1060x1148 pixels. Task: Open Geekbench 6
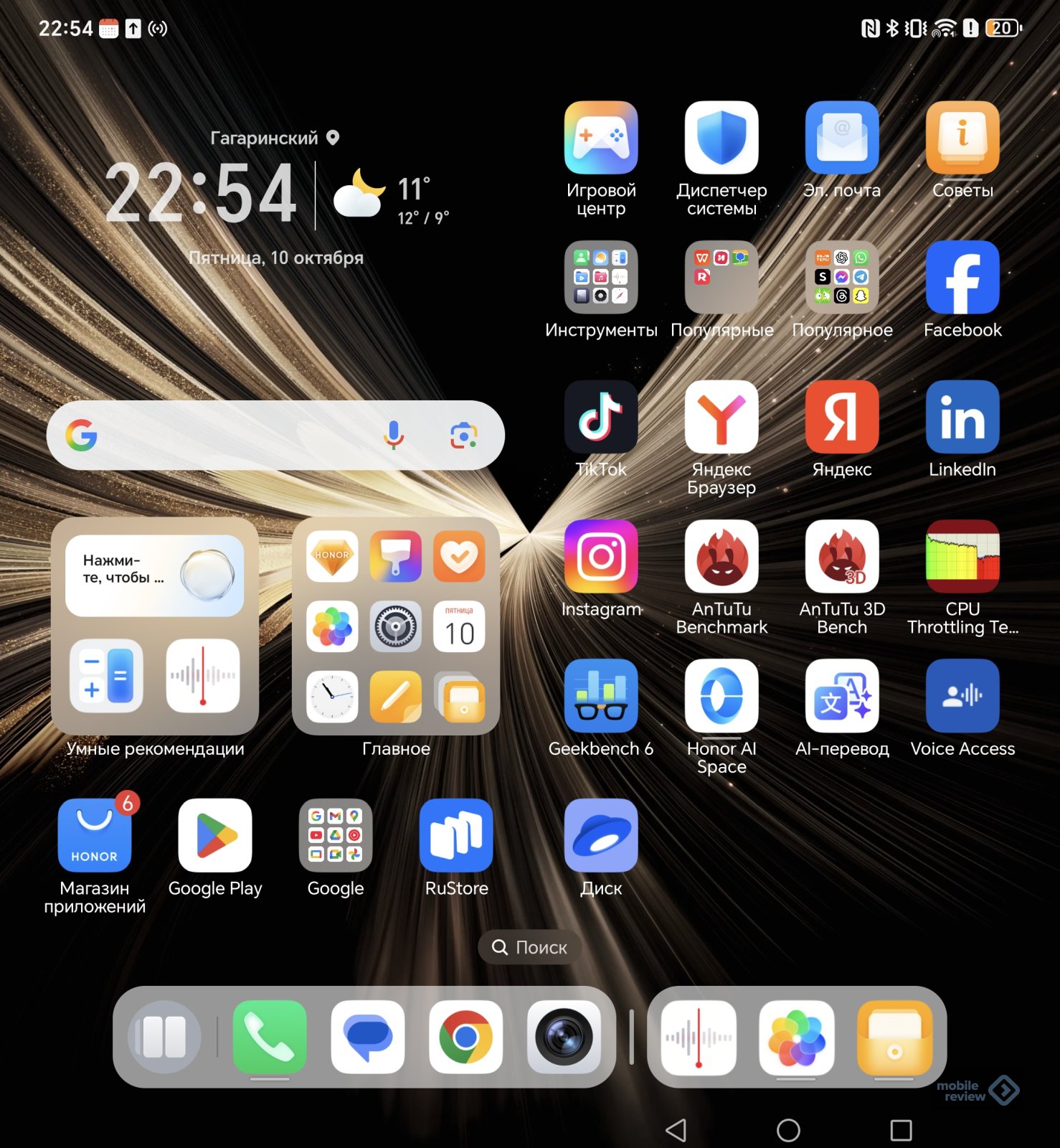click(x=600, y=696)
